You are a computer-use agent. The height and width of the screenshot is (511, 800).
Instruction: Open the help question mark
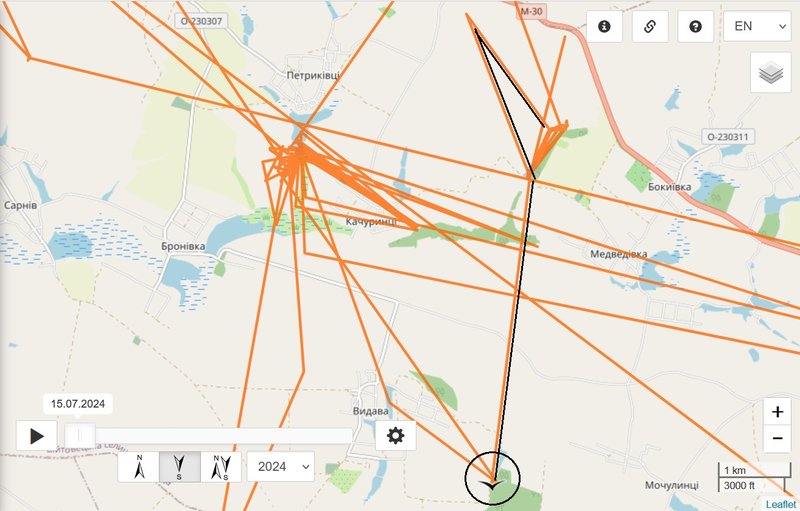pos(695,27)
